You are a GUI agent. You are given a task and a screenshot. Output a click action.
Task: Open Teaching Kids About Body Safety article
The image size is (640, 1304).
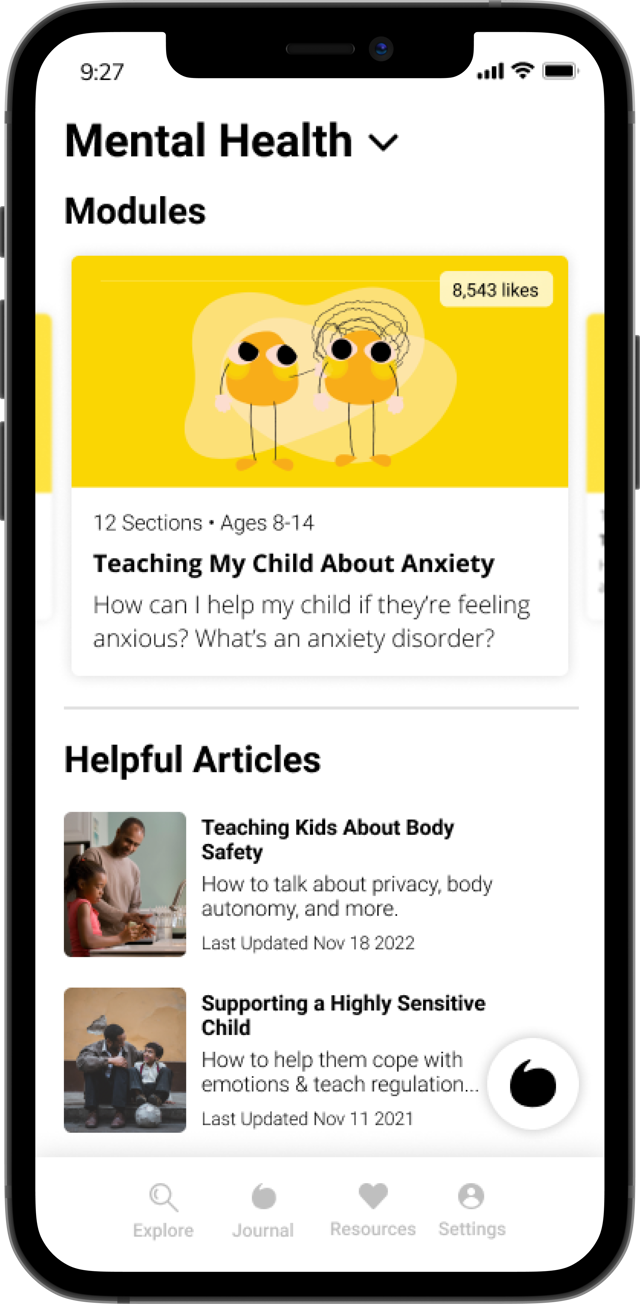(x=328, y=840)
